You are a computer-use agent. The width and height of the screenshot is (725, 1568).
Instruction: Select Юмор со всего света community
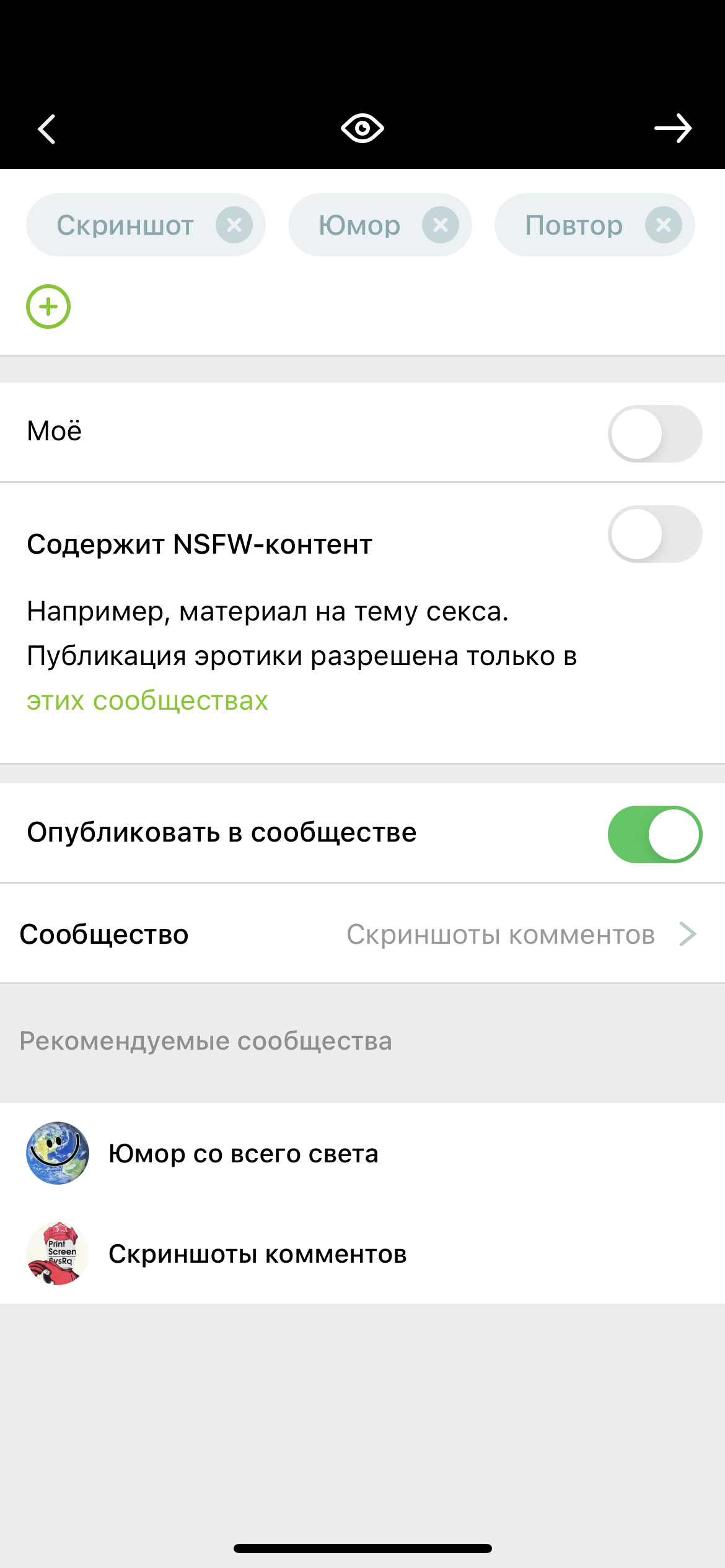click(243, 1154)
